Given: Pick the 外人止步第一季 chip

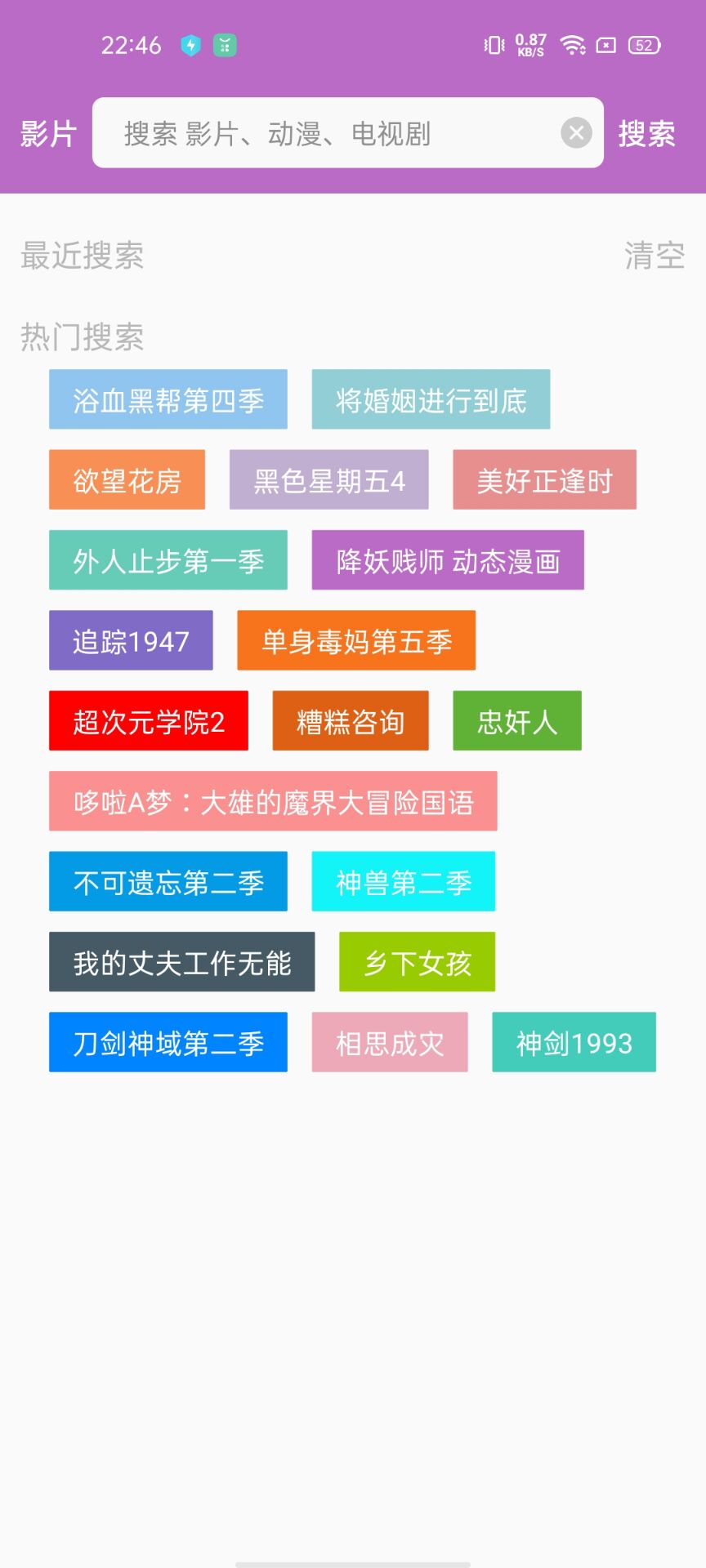Looking at the screenshot, I should tap(168, 560).
